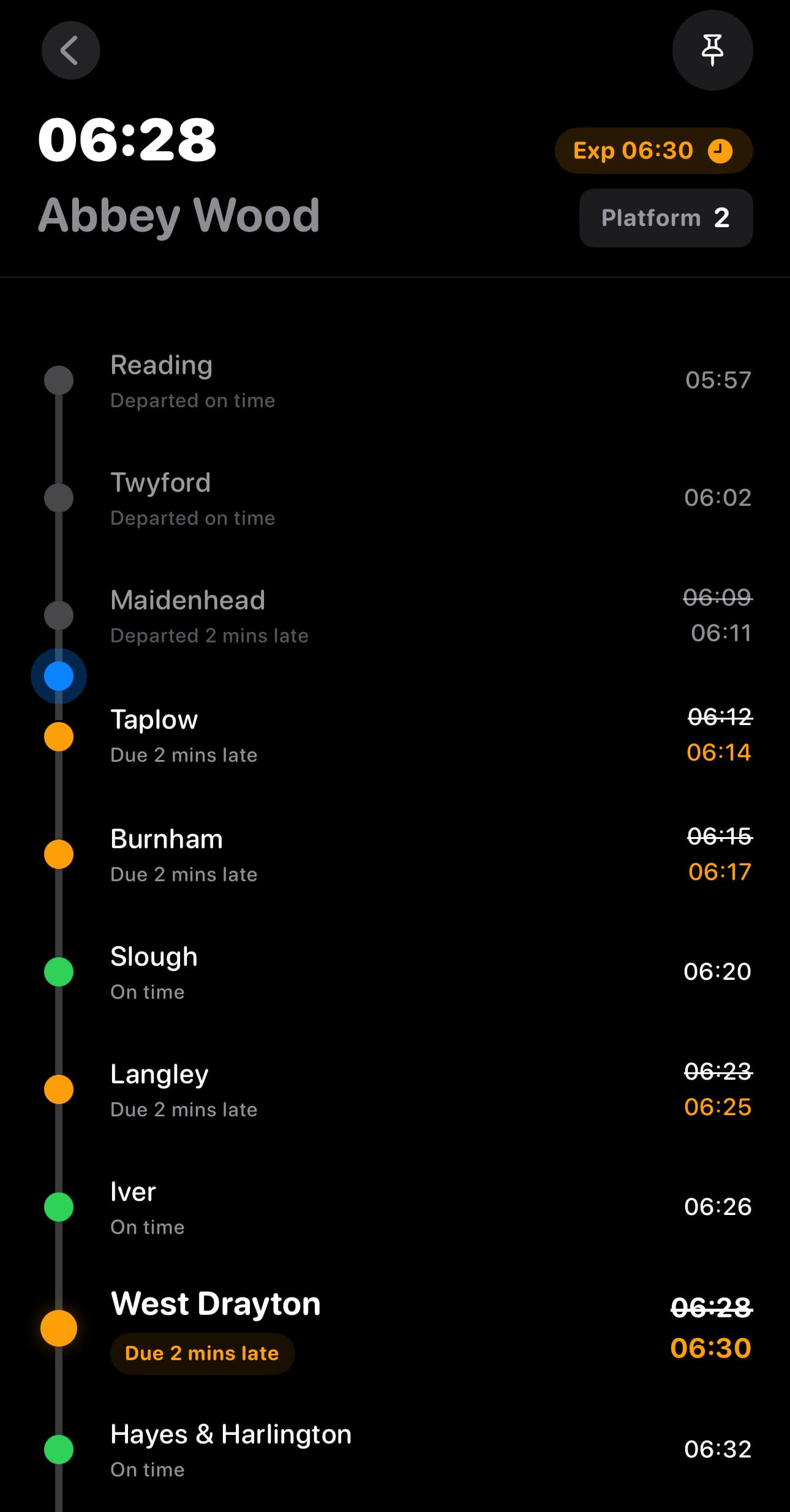This screenshot has height=1512, width=790.
Task: Select the 06:25 revised time at Langley
Action: click(x=719, y=1106)
